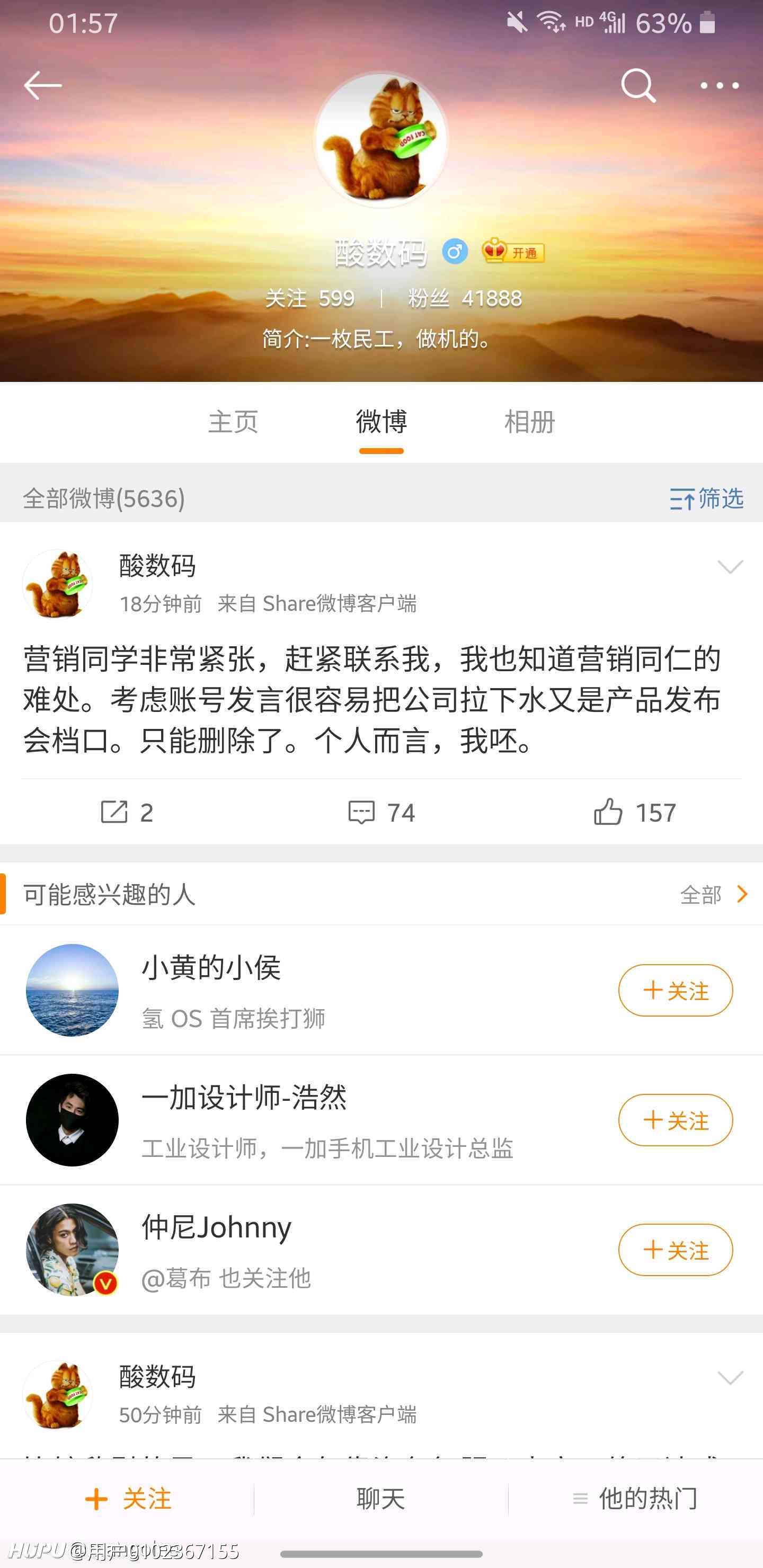Repost the 18分钟前 post
The image size is (763, 1568).
click(x=127, y=812)
